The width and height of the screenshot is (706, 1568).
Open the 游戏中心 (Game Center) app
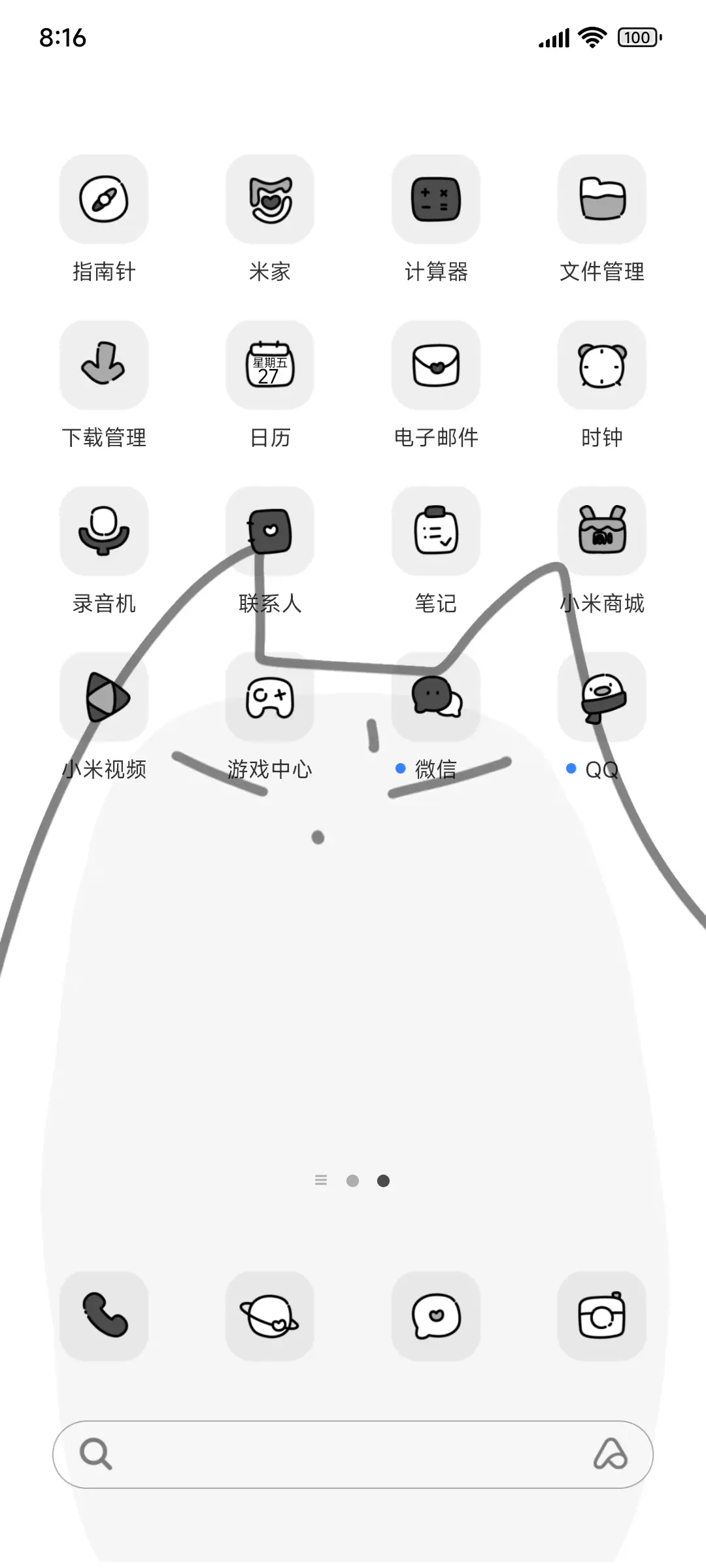pyautogui.click(x=270, y=698)
